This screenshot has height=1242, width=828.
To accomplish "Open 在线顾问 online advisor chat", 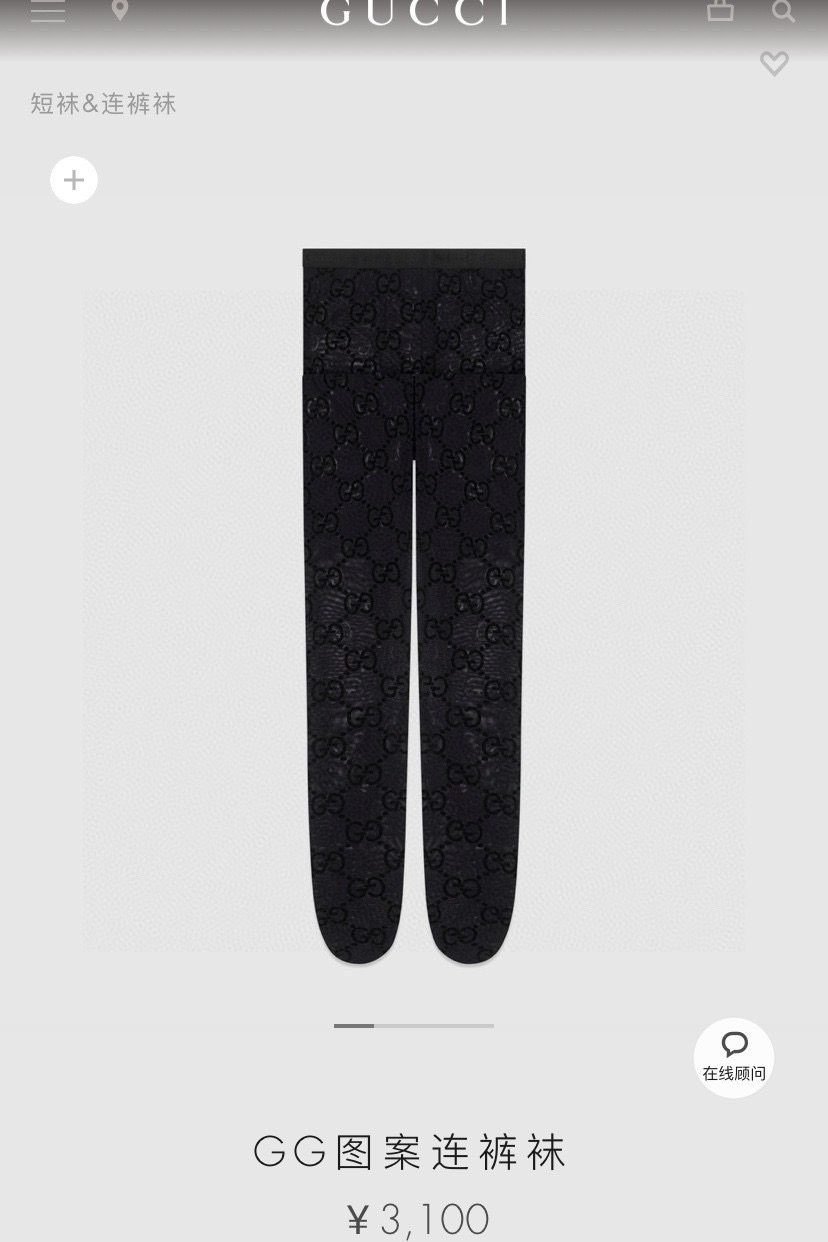I will coord(734,1058).
